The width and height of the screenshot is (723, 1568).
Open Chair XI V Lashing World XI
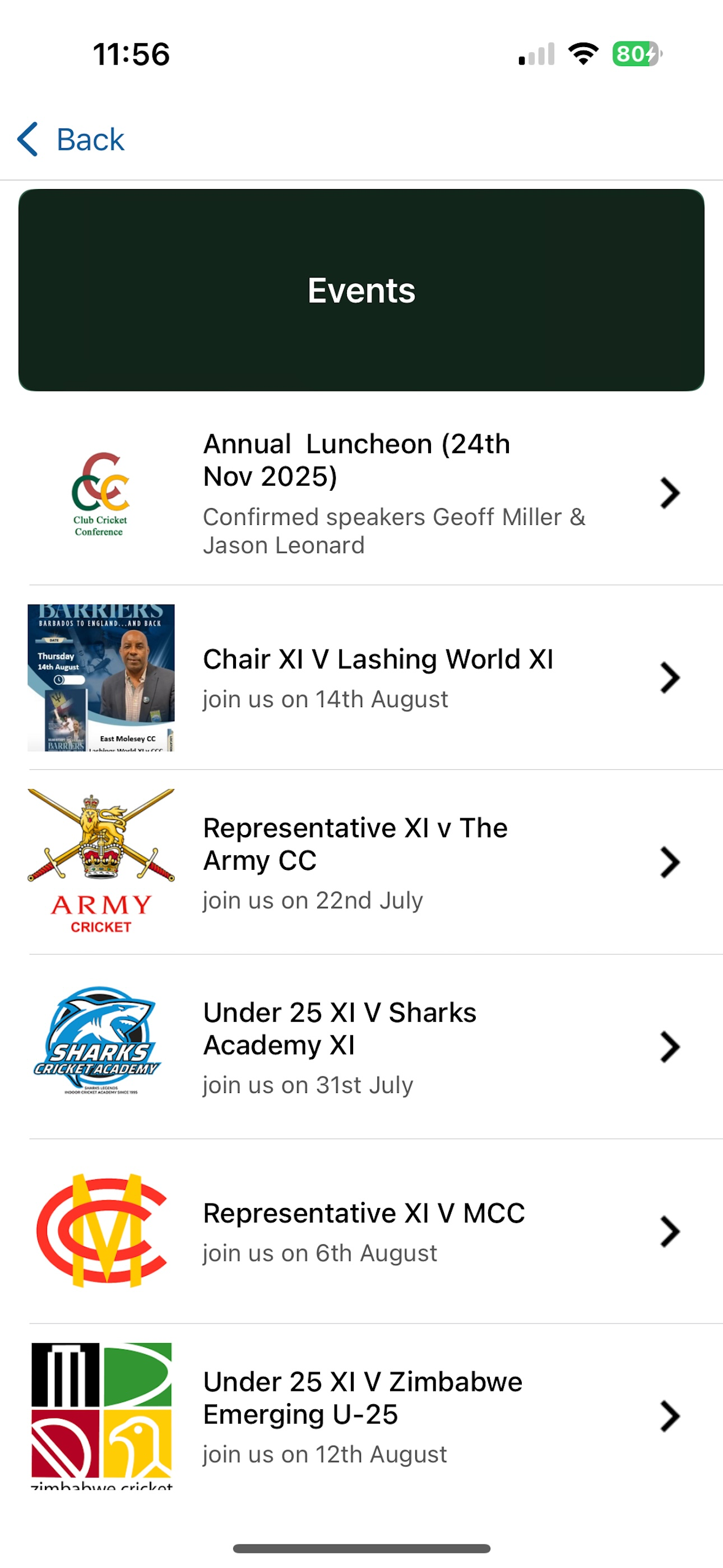click(x=361, y=677)
